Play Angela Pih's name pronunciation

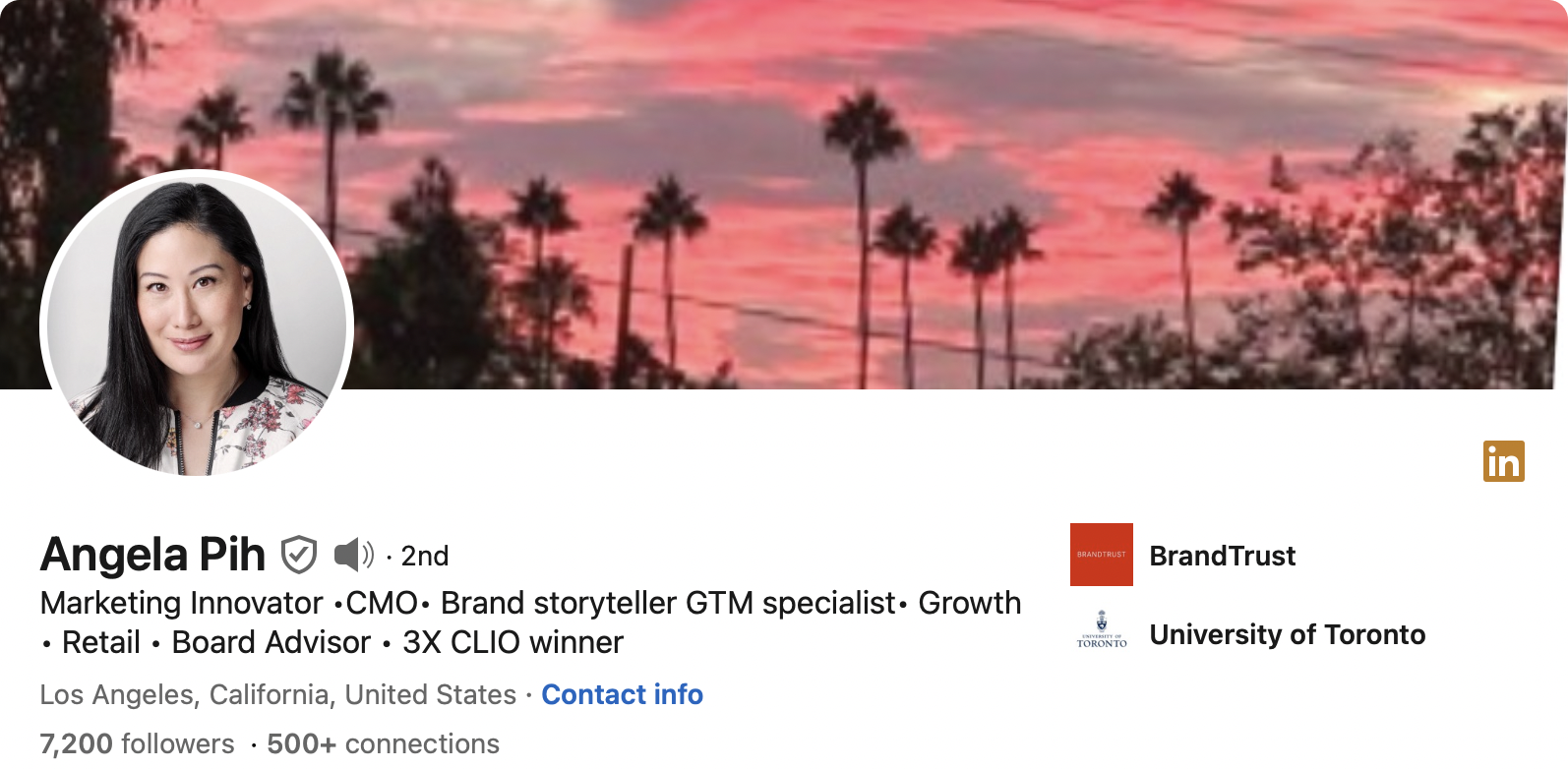click(353, 556)
